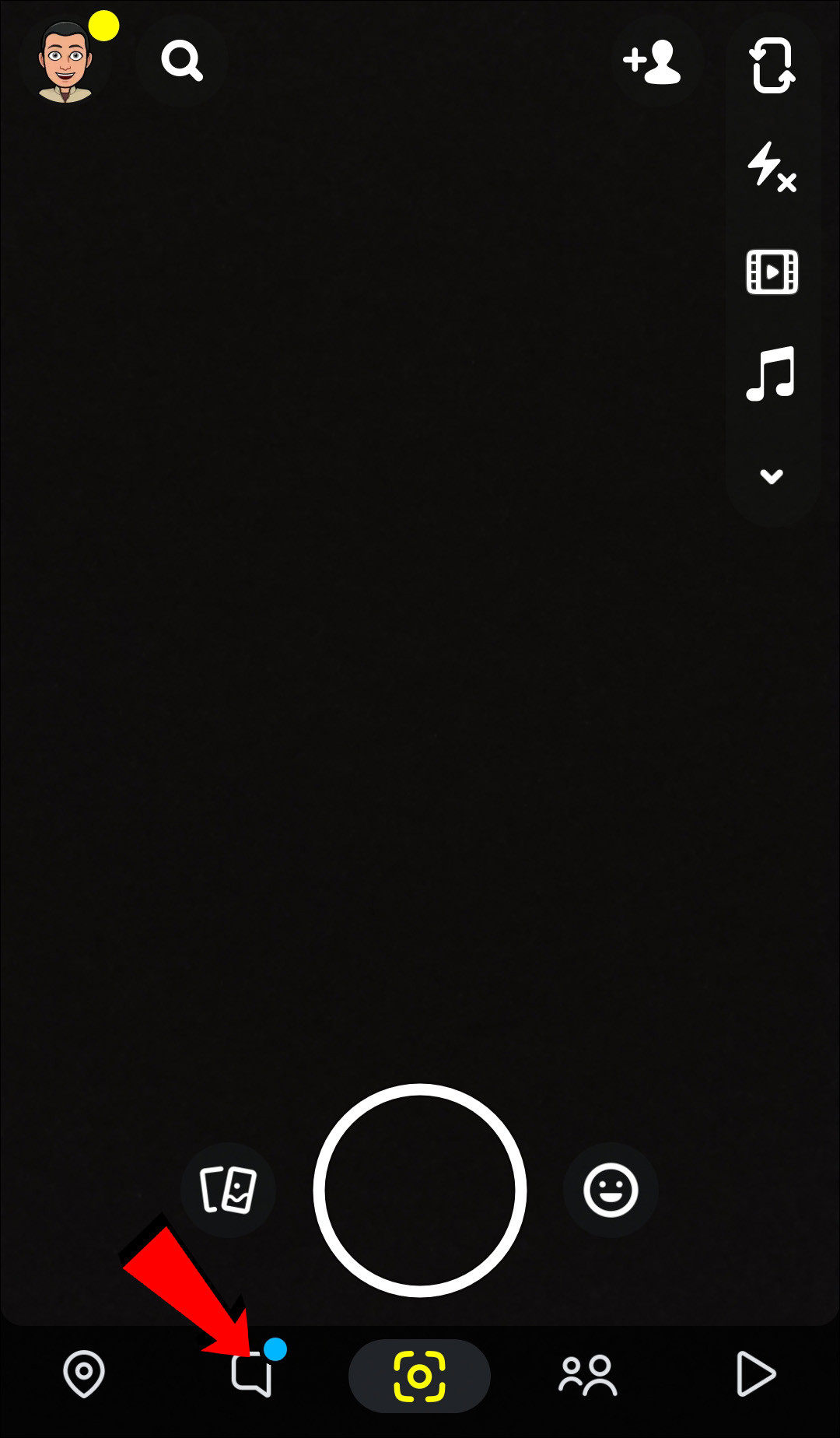Select the Camera tab
This screenshot has width=840, height=1438.
[420, 1376]
